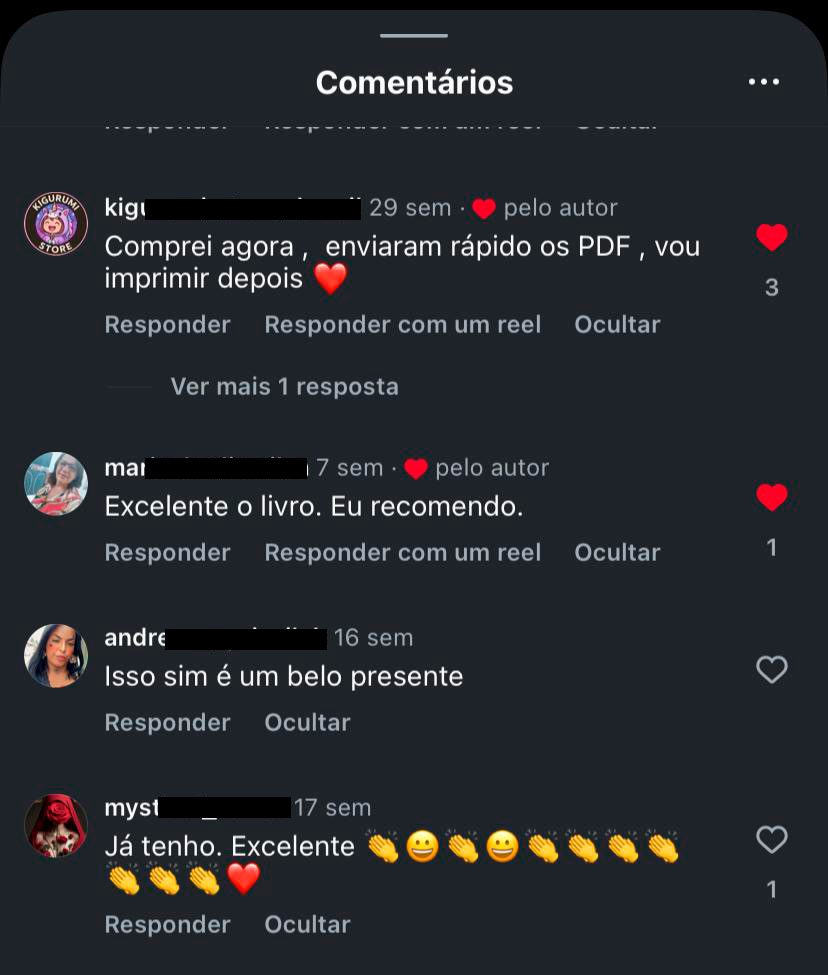Remove like from 'Excelente o livro' comment
Image resolution: width=828 pixels, height=975 pixels.
tap(771, 497)
